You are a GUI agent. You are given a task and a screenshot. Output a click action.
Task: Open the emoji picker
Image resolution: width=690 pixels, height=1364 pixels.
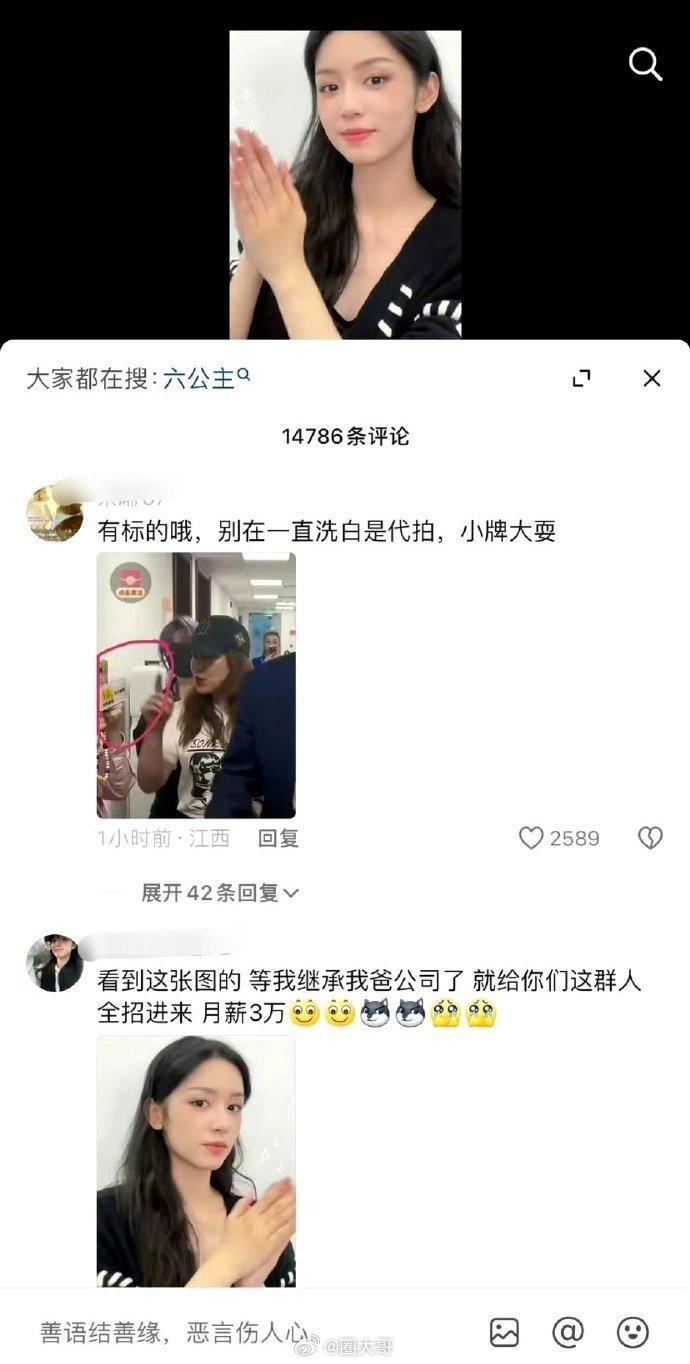(x=632, y=1331)
